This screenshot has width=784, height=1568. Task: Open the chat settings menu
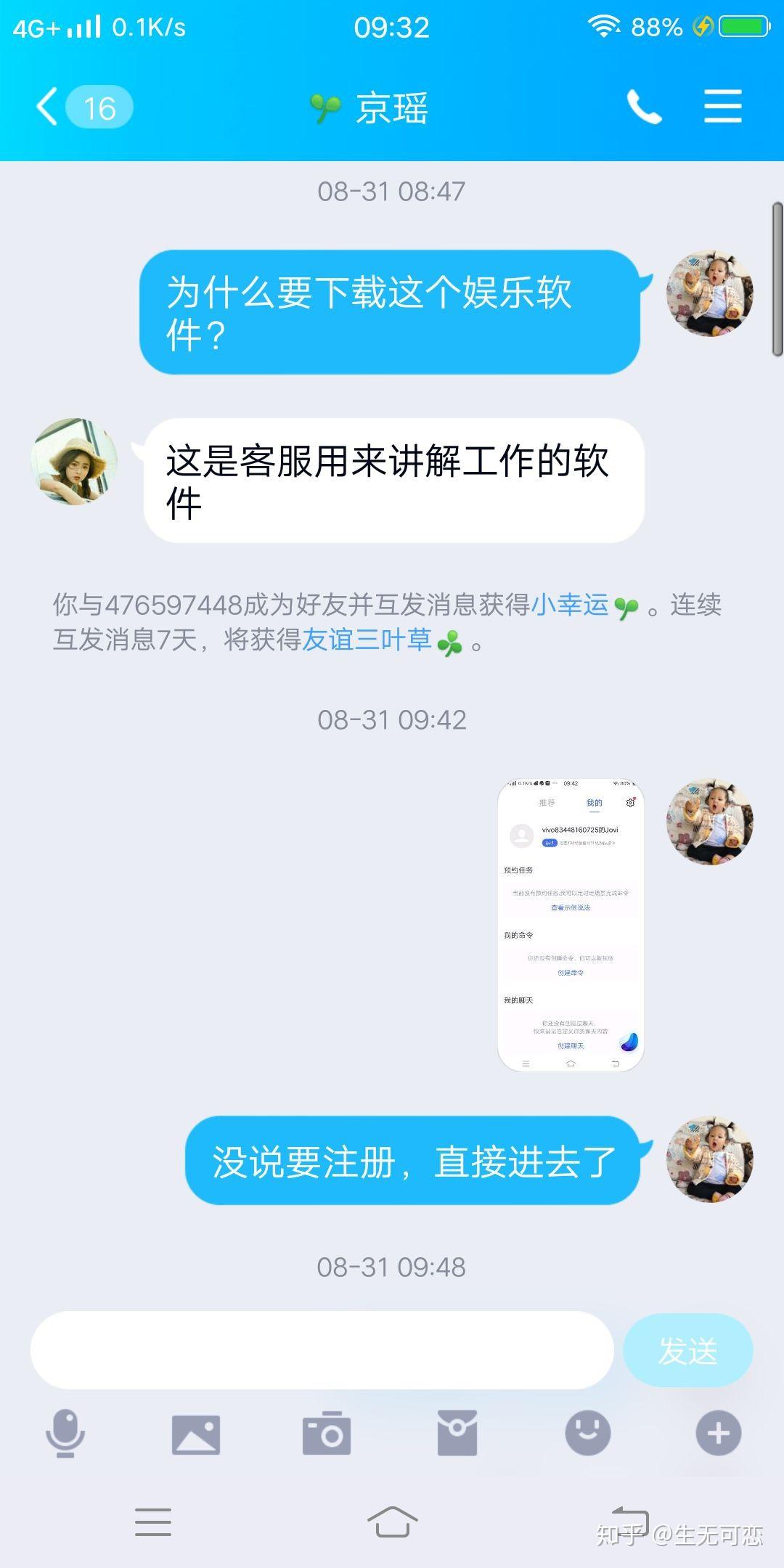tap(723, 107)
